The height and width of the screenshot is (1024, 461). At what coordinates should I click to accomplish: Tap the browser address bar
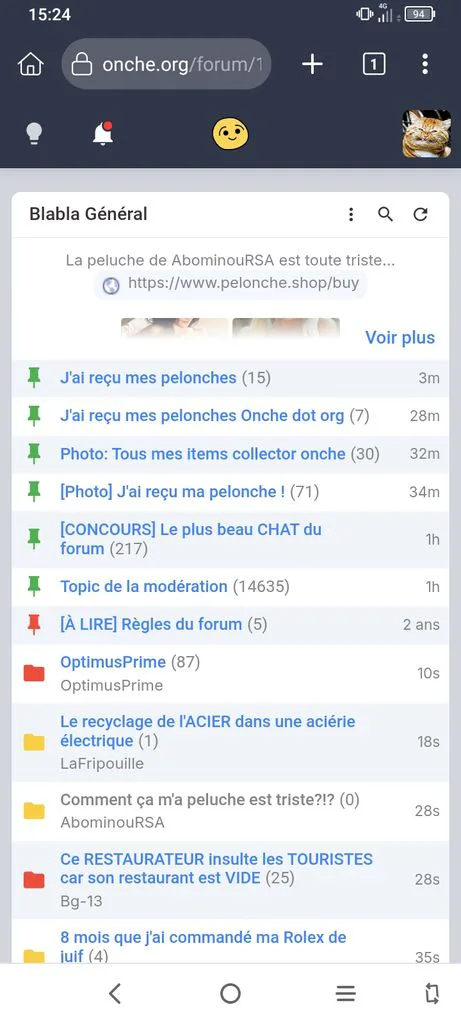167,64
